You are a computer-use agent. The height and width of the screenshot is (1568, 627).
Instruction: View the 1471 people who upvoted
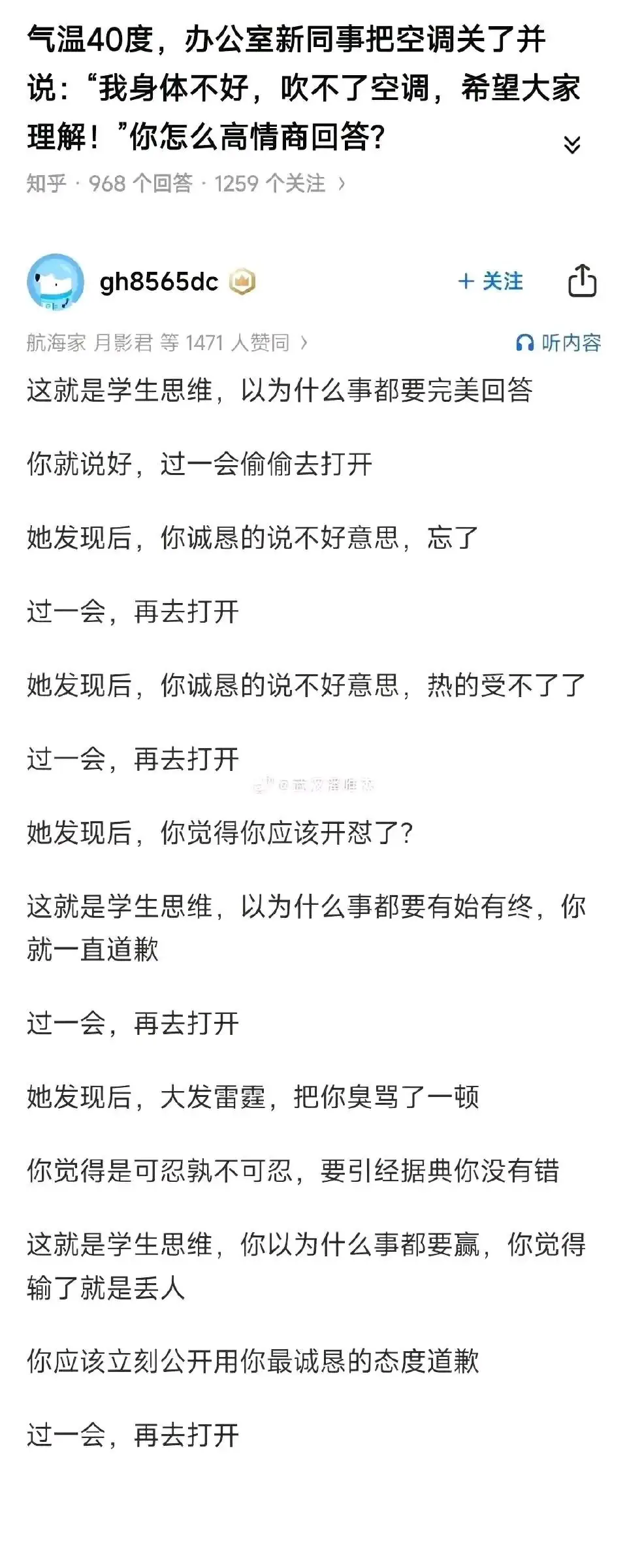pyautogui.click(x=167, y=342)
